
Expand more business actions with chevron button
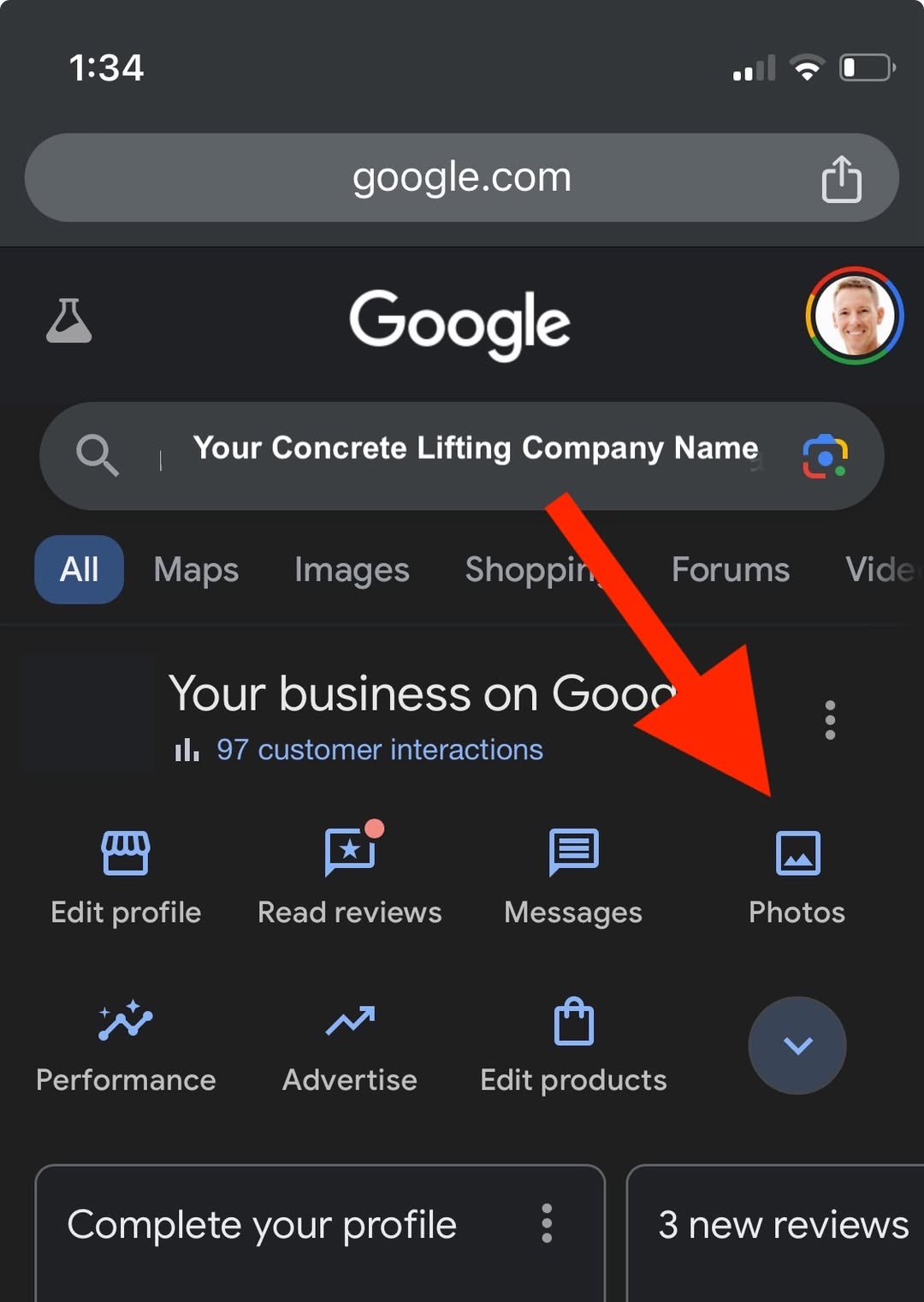(x=797, y=1045)
